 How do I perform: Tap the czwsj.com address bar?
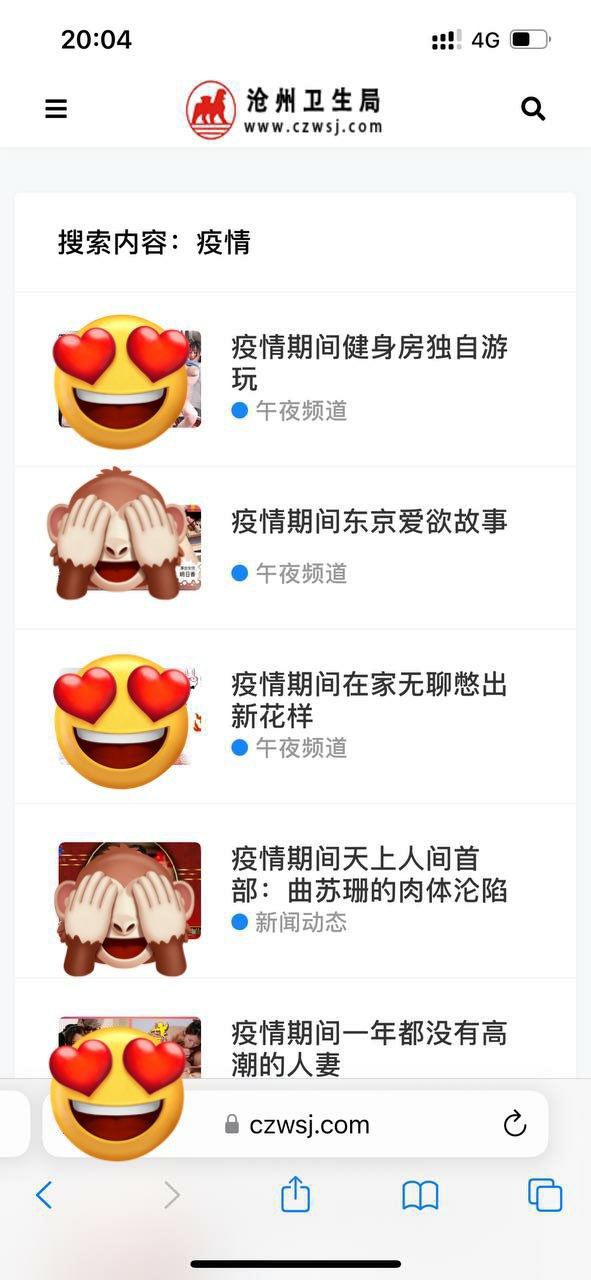pyautogui.click(x=295, y=1124)
